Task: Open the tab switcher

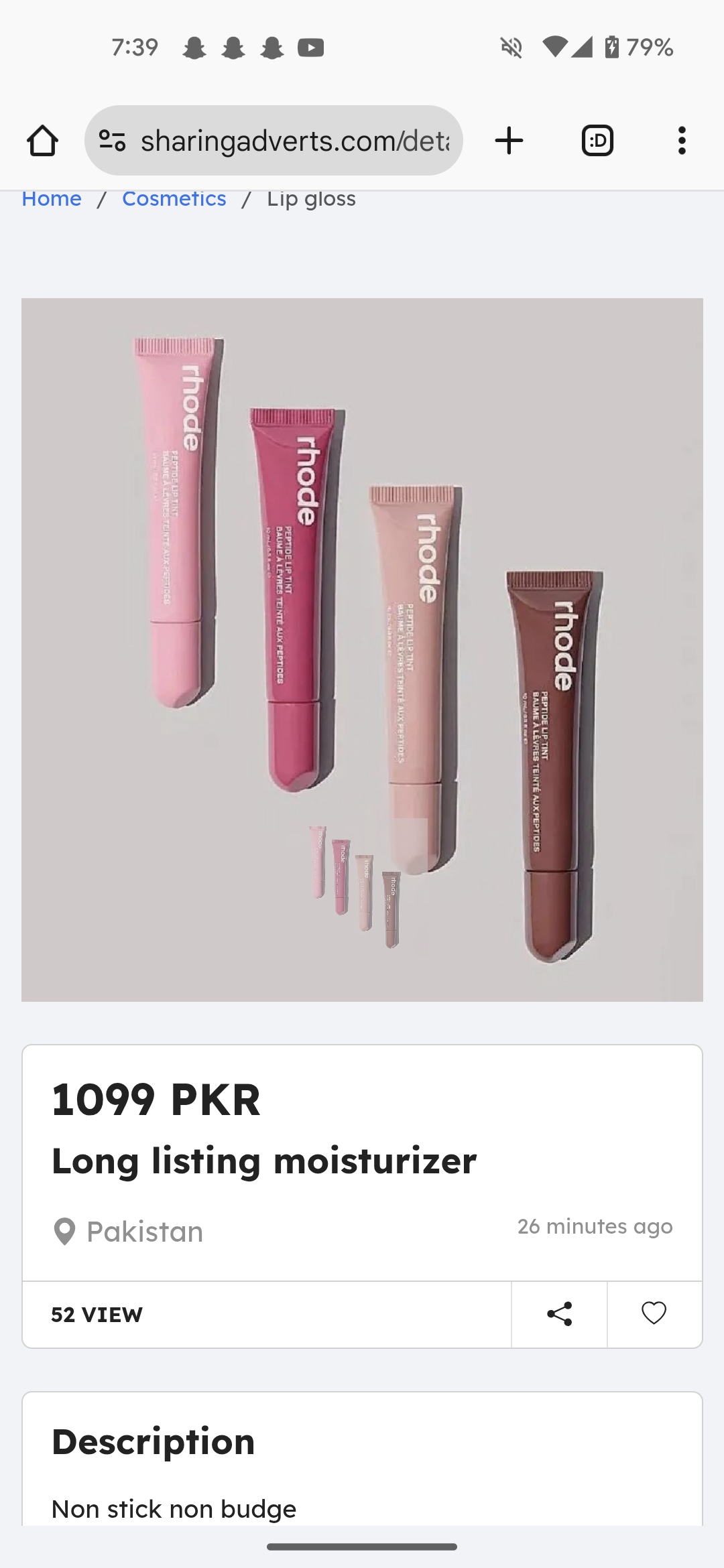Action: [x=597, y=141]
